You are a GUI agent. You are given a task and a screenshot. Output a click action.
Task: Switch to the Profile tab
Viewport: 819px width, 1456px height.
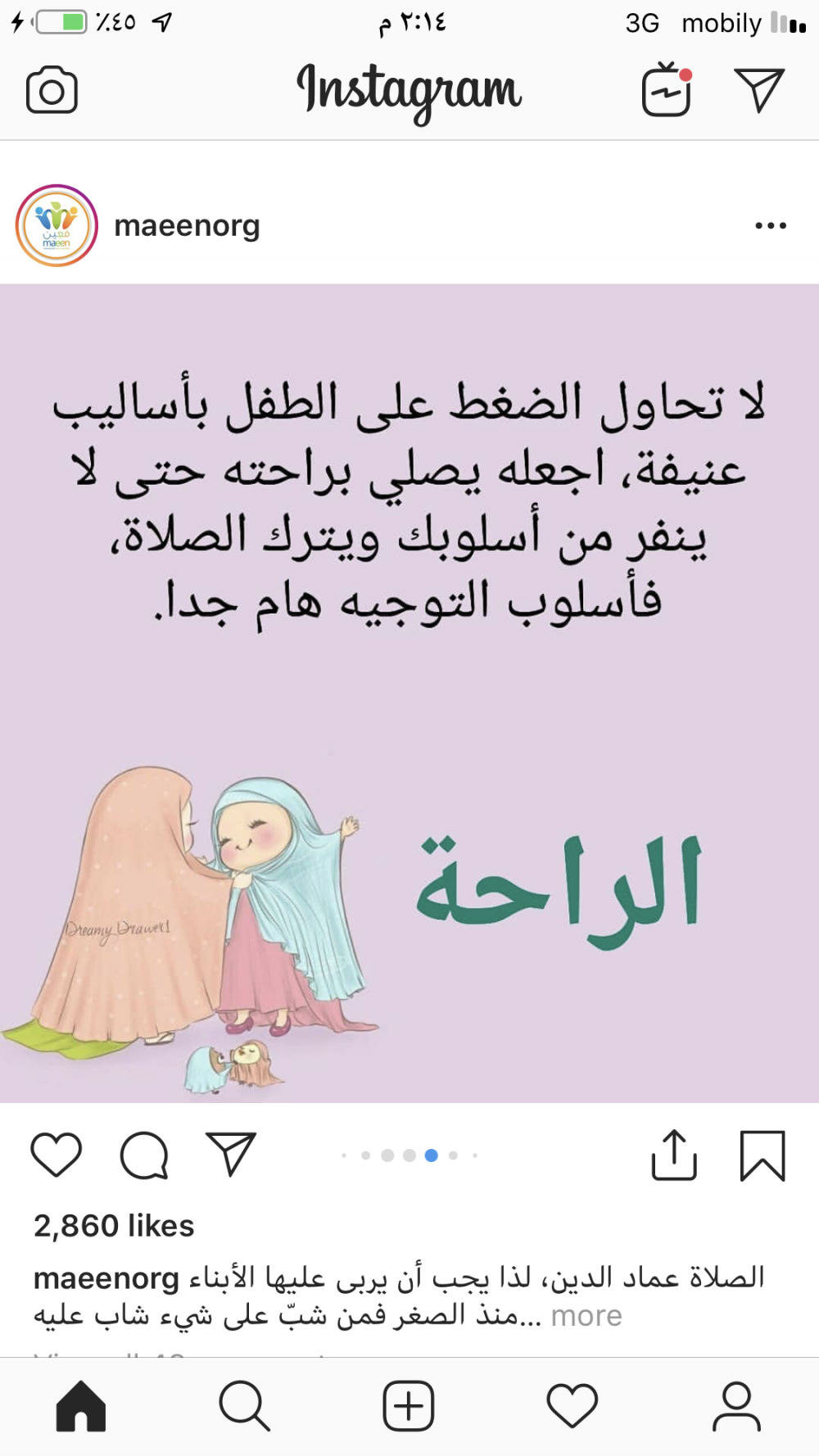coord(736,1406)
